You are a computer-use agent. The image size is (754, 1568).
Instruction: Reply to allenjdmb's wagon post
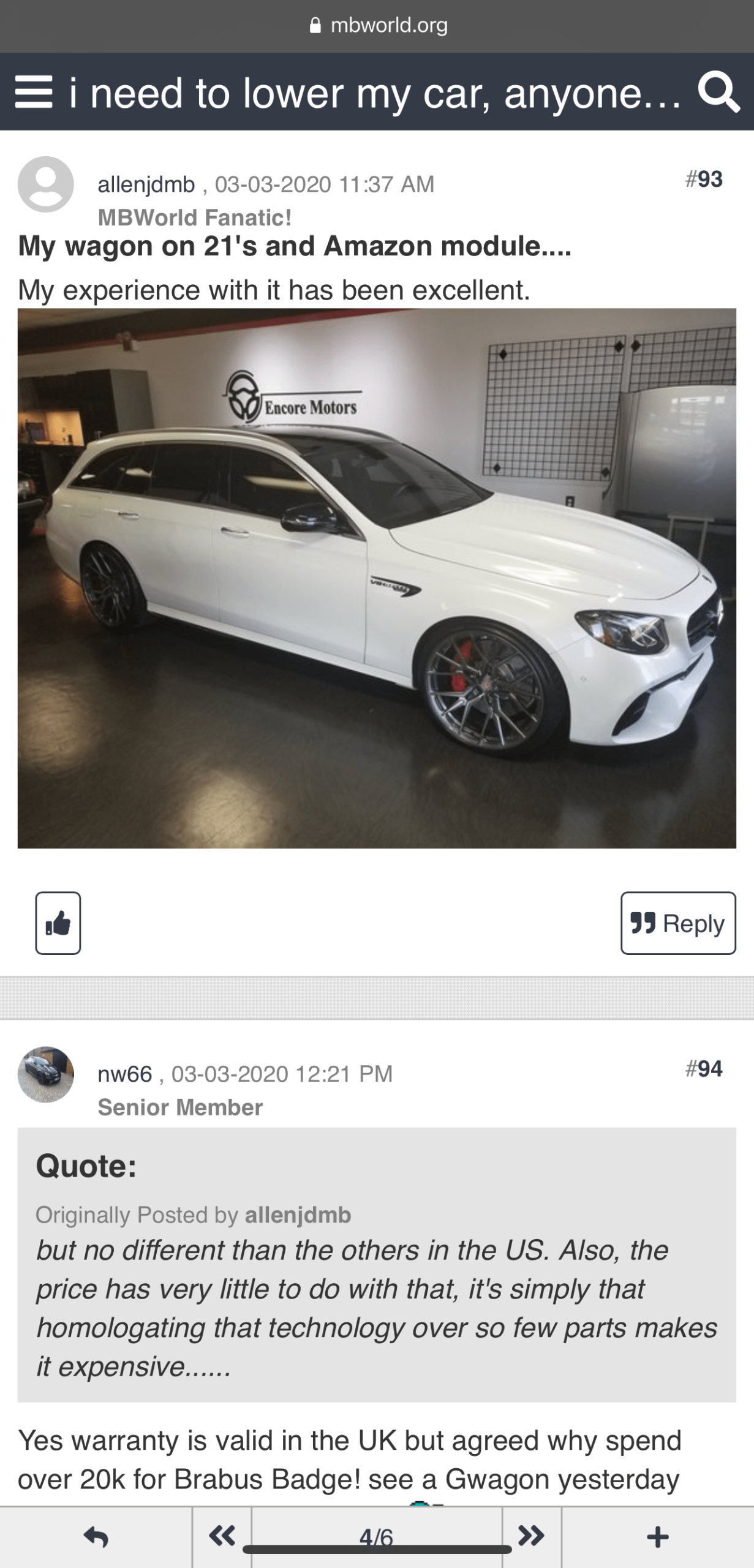[678, 923]
